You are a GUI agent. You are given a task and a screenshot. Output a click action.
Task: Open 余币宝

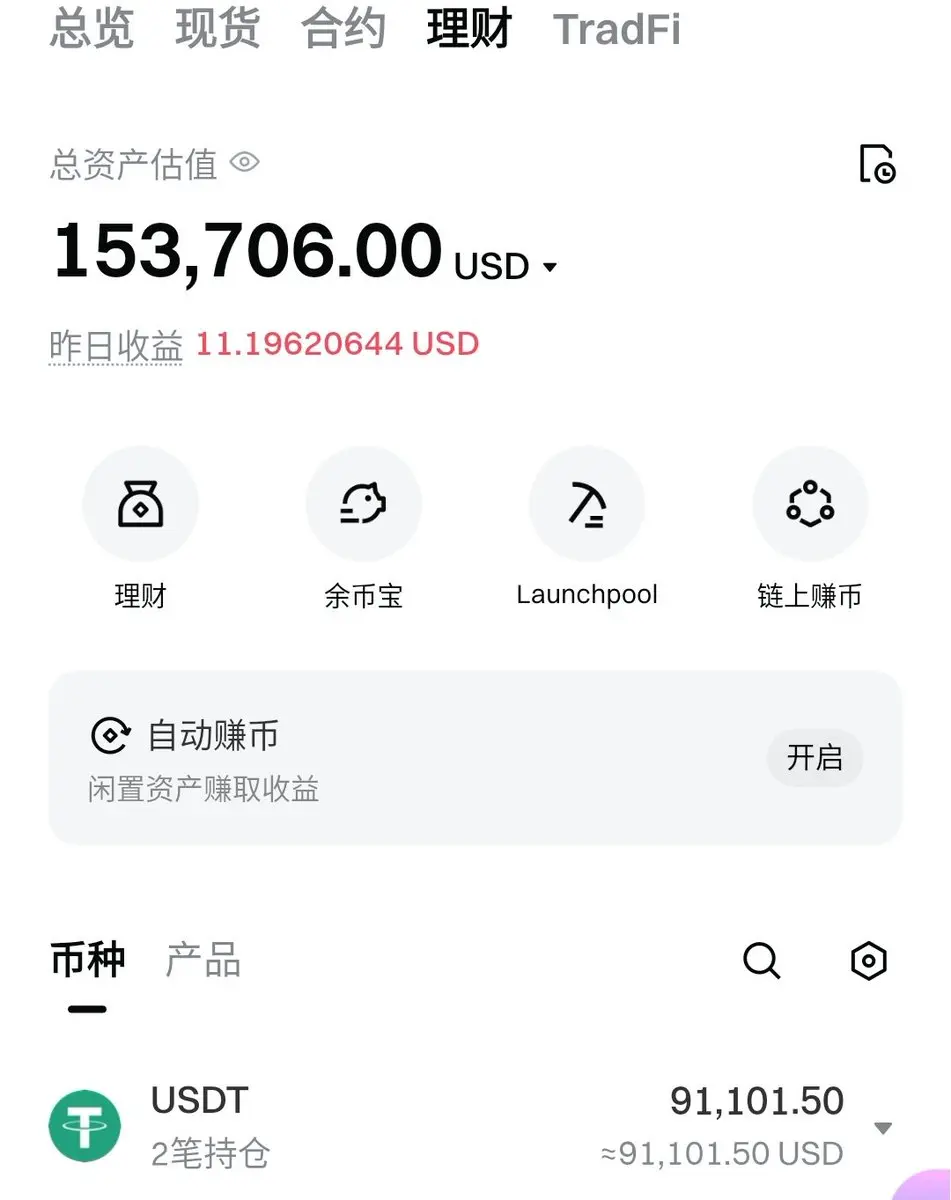click(363, 504)
